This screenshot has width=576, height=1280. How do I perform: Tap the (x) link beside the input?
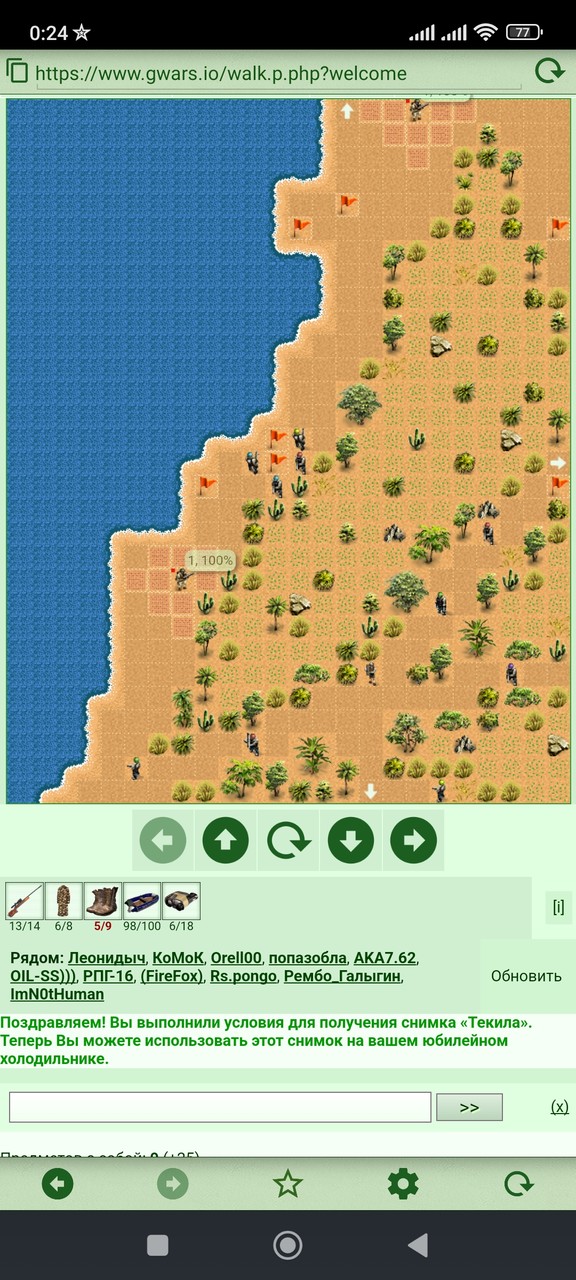[559, 1106]
